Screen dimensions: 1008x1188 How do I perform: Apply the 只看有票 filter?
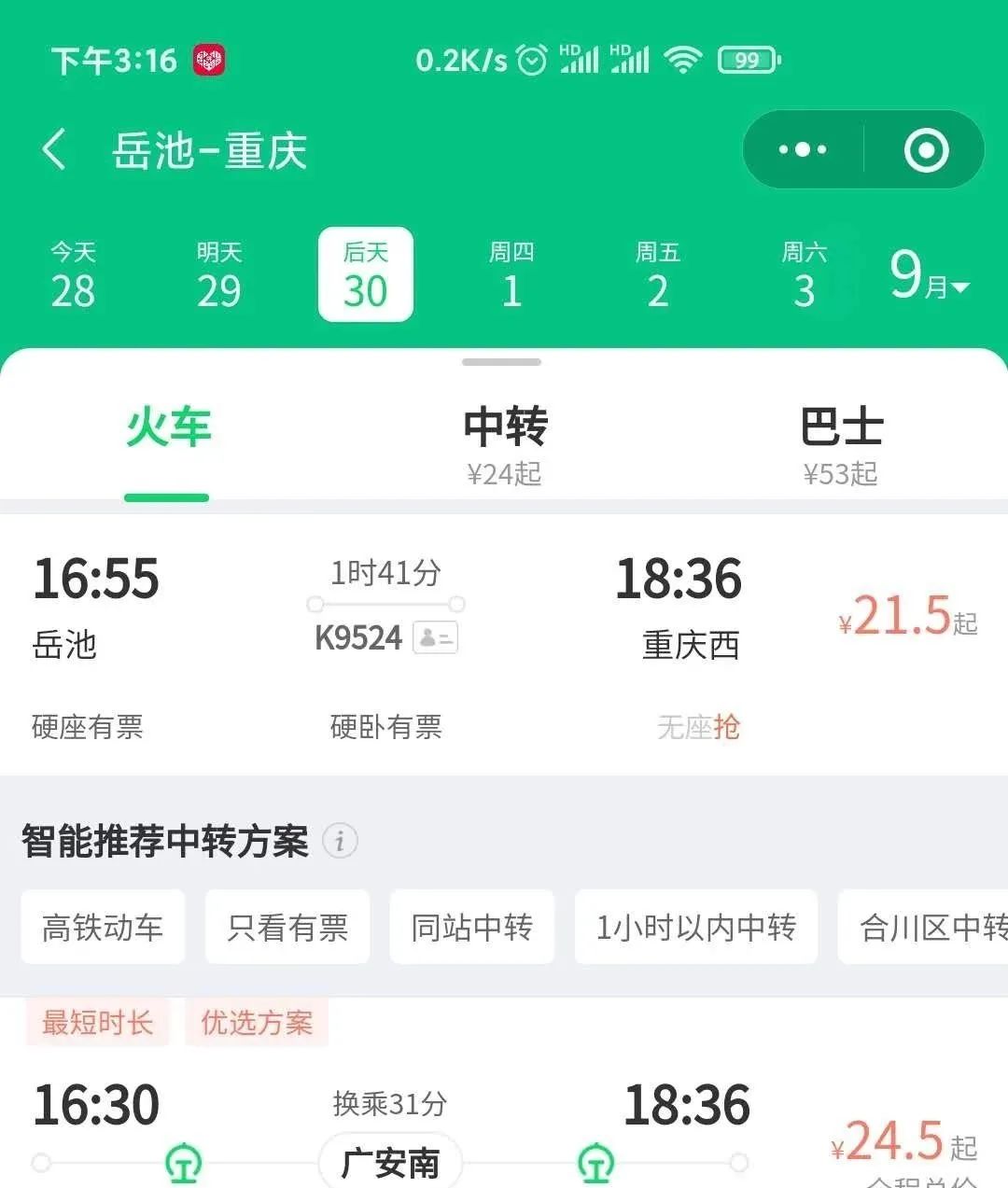point(287,927)
